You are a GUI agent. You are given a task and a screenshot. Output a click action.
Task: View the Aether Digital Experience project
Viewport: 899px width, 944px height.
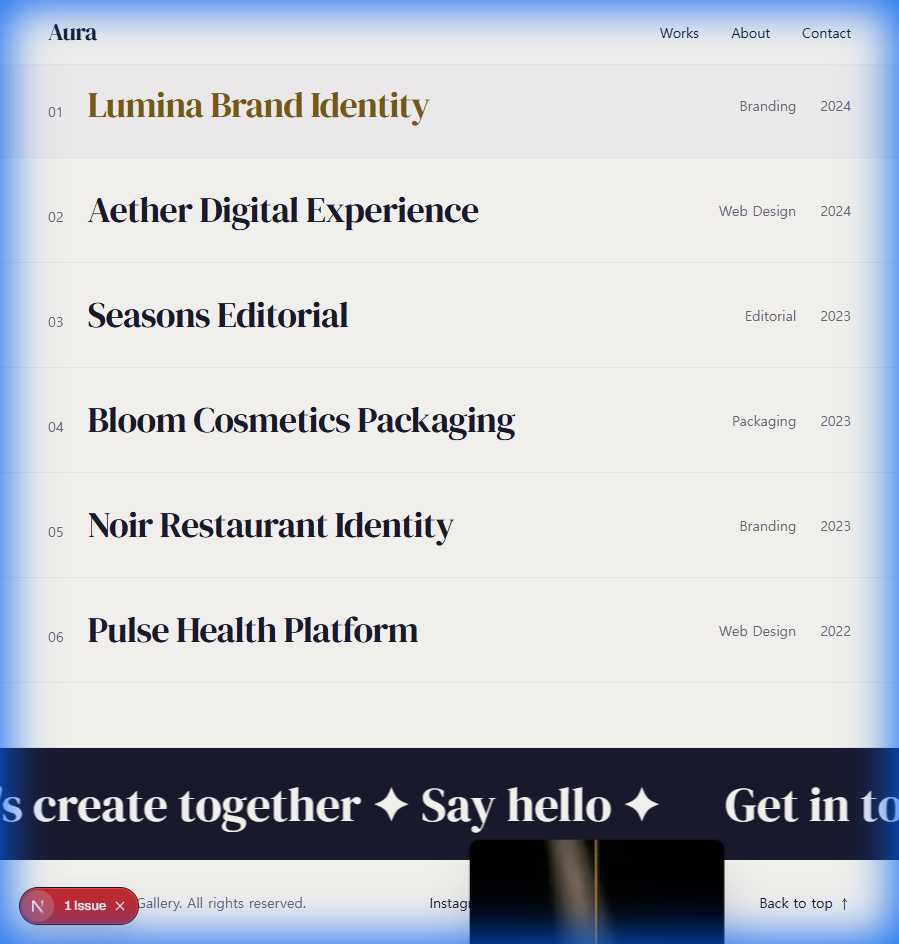[283, 211]
